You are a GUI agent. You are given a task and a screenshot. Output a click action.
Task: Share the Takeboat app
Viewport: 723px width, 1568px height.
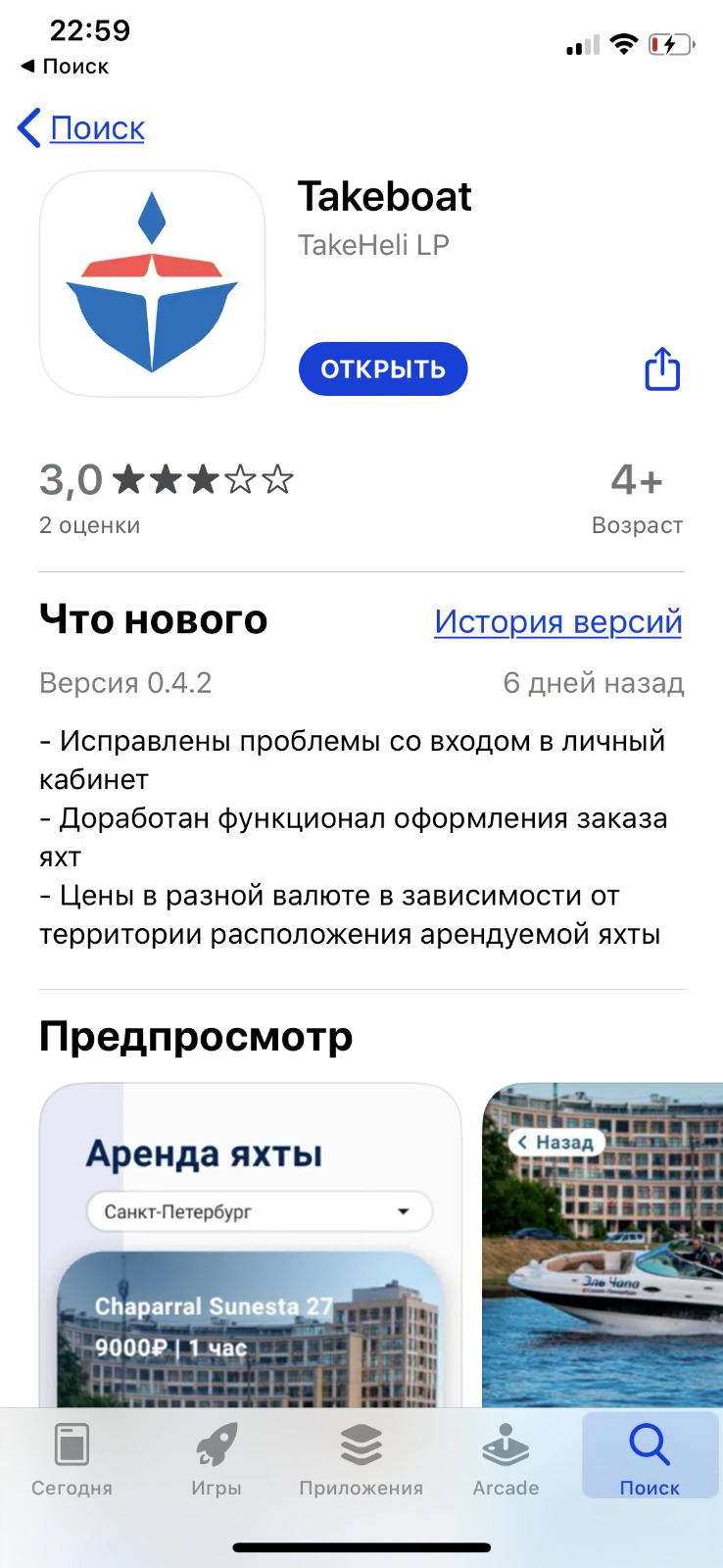(x=662, y=369)
